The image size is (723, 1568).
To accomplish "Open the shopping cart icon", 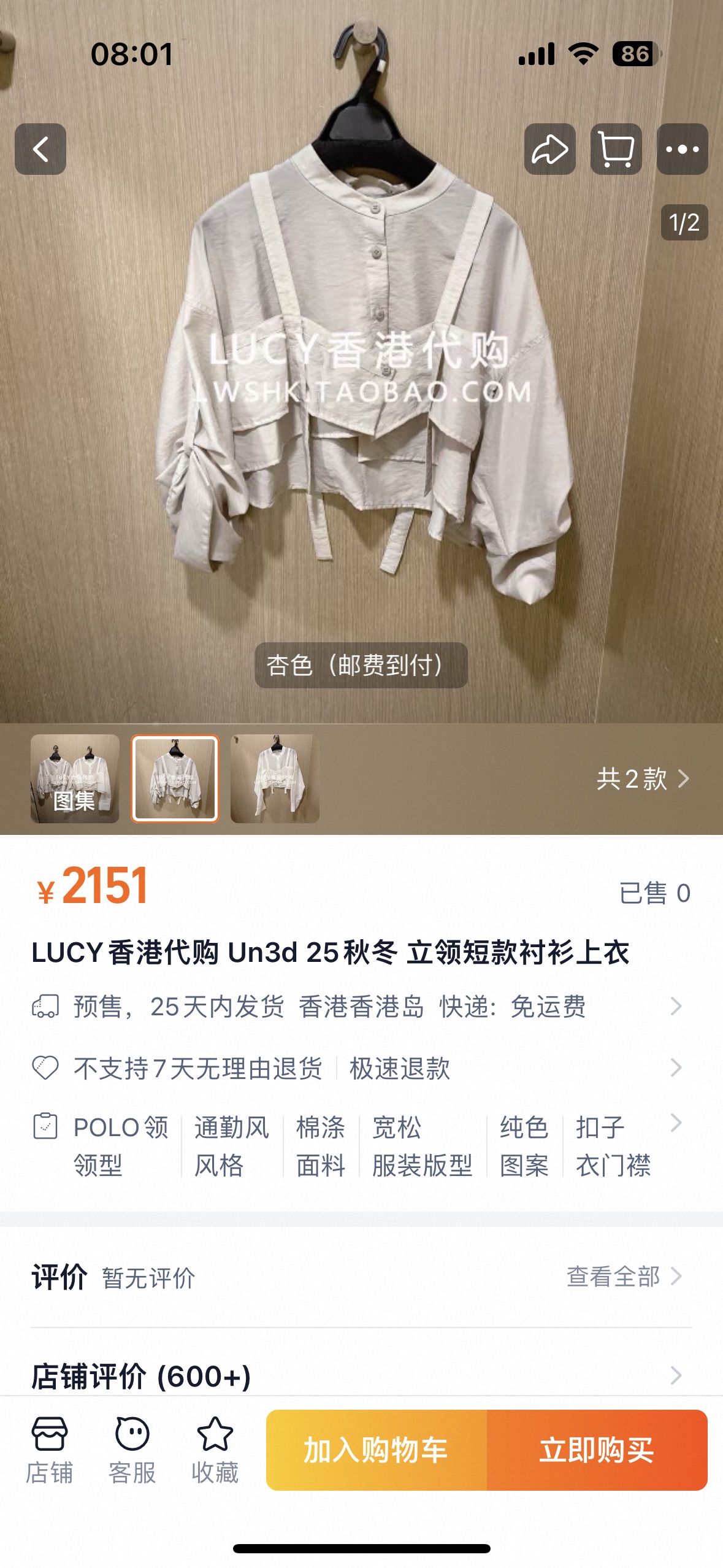I will point(616,149).
